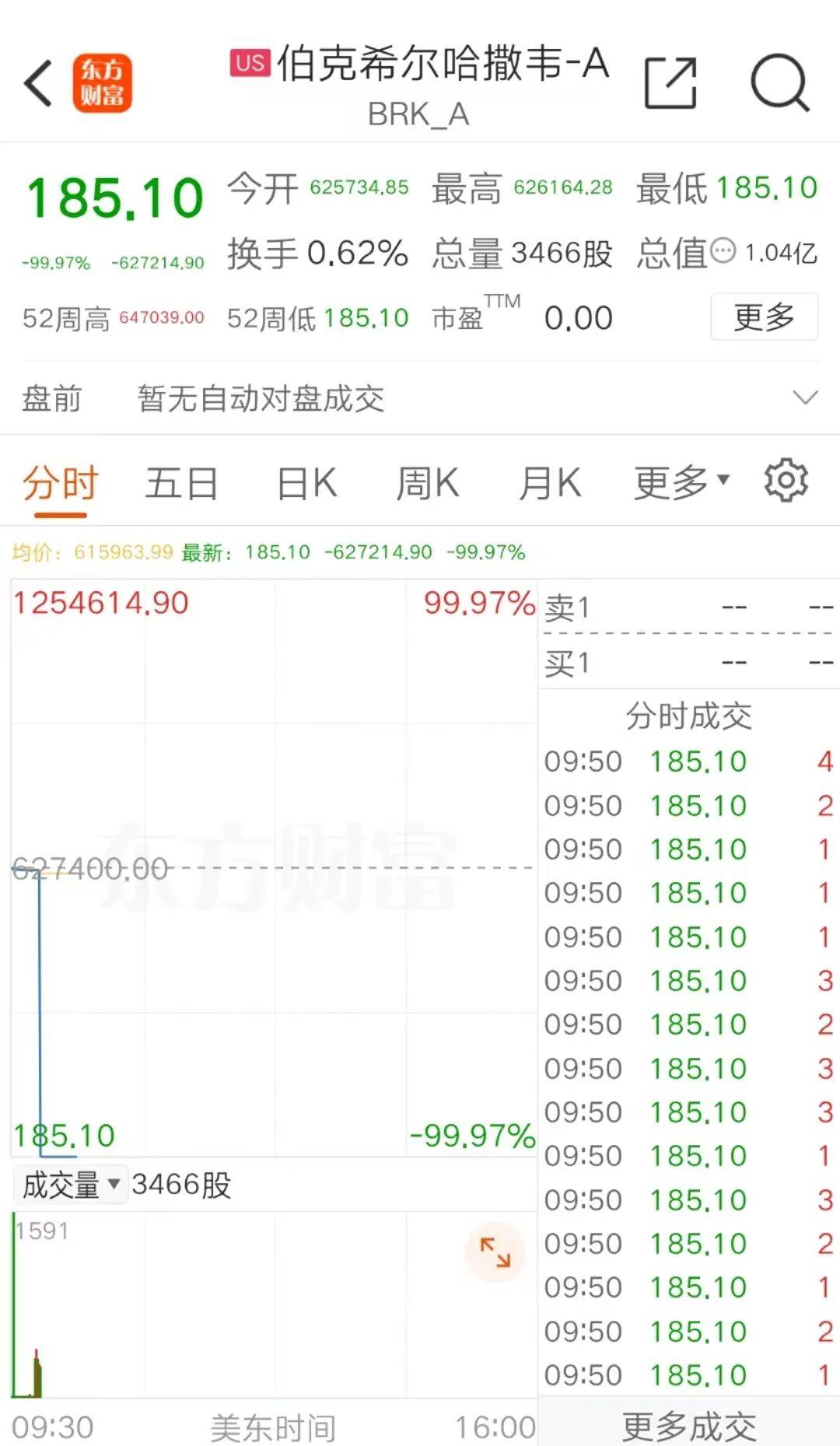Viewport: 840px width, 1446px height.
Task: Switch to the 五日 chart tab
Action: [180, 481]
